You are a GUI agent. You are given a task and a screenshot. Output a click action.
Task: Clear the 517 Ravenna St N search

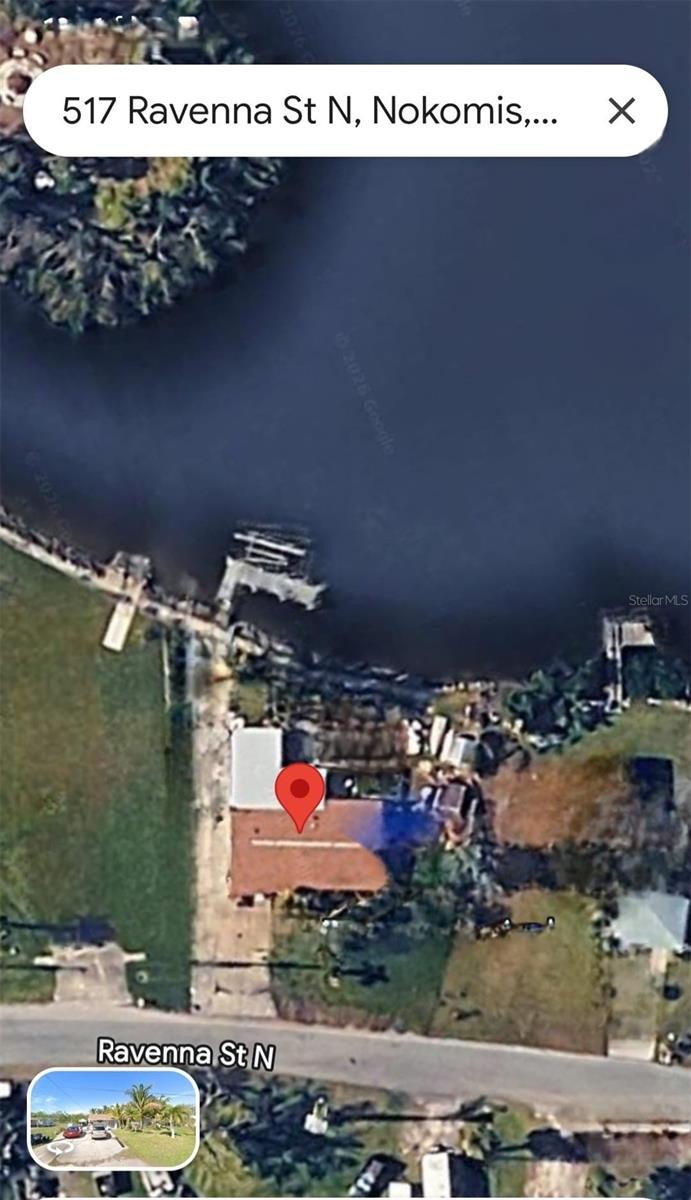pos(621,111)
